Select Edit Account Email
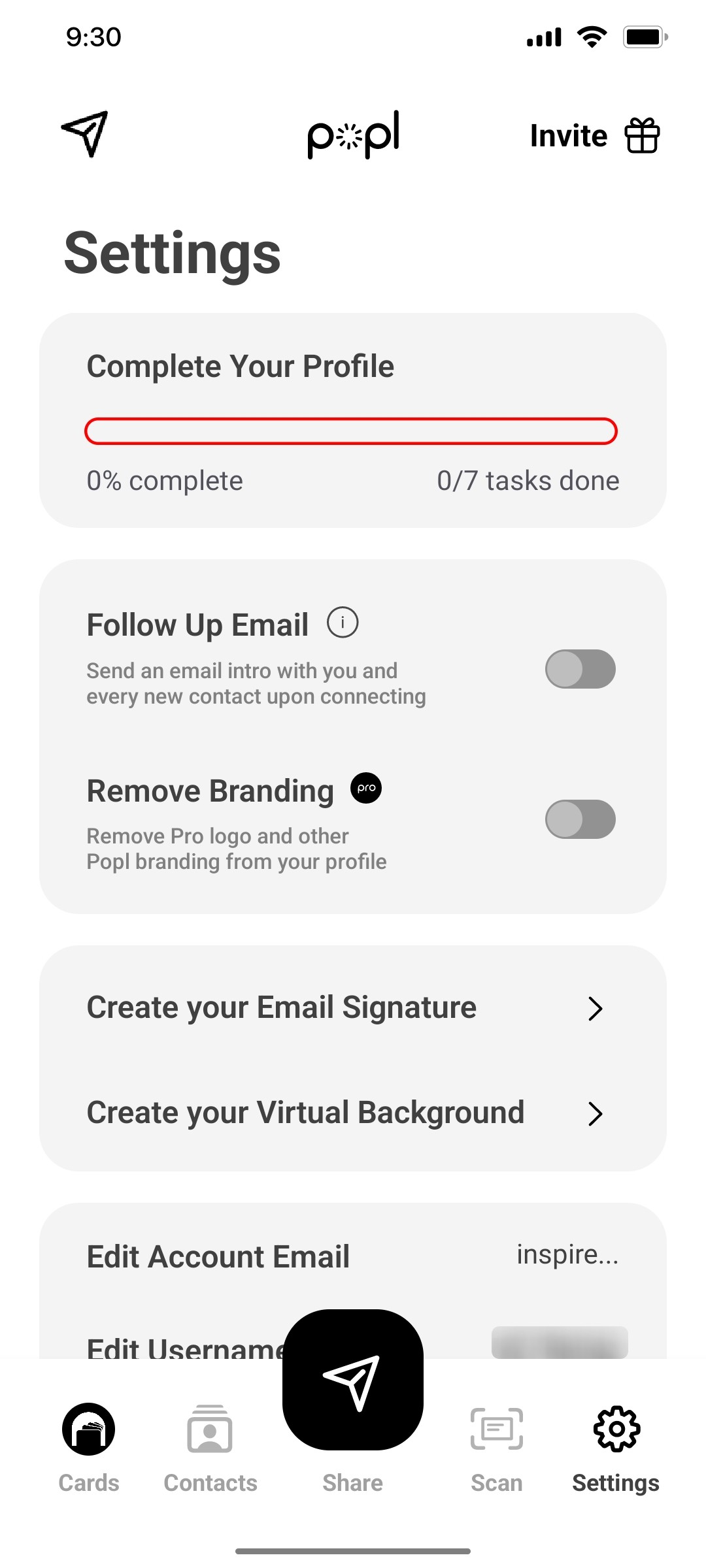The height and width of the screenshot is (1568, 706). tap(353, 1255)
